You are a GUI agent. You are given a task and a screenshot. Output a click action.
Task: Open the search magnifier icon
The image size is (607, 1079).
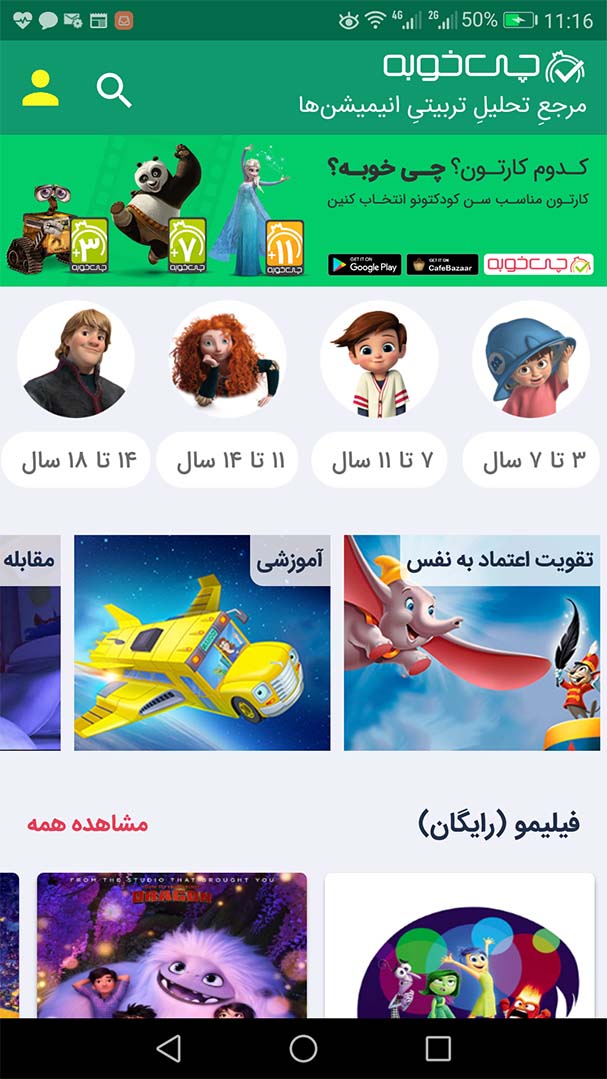(x=114, y=90)
